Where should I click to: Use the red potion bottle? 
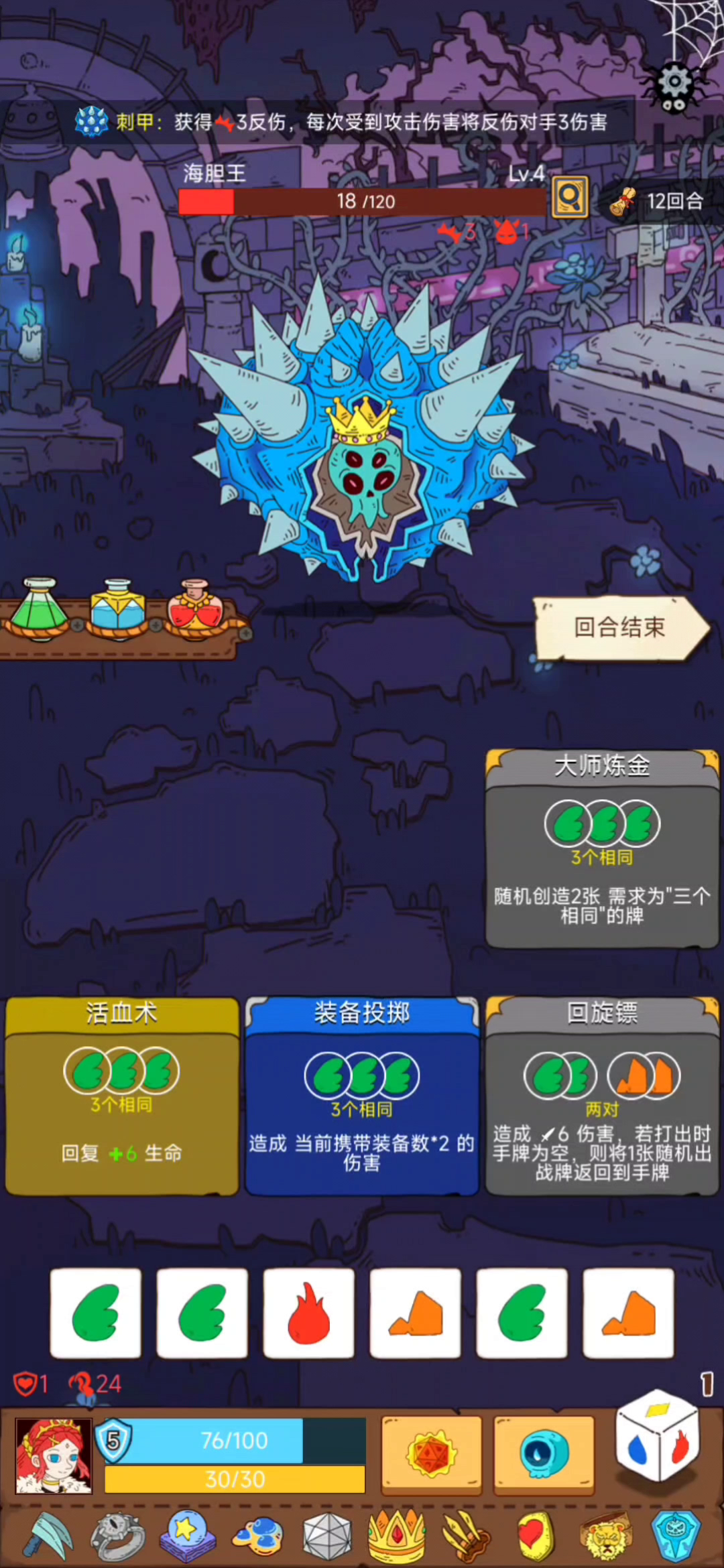(x=196, y=608)
